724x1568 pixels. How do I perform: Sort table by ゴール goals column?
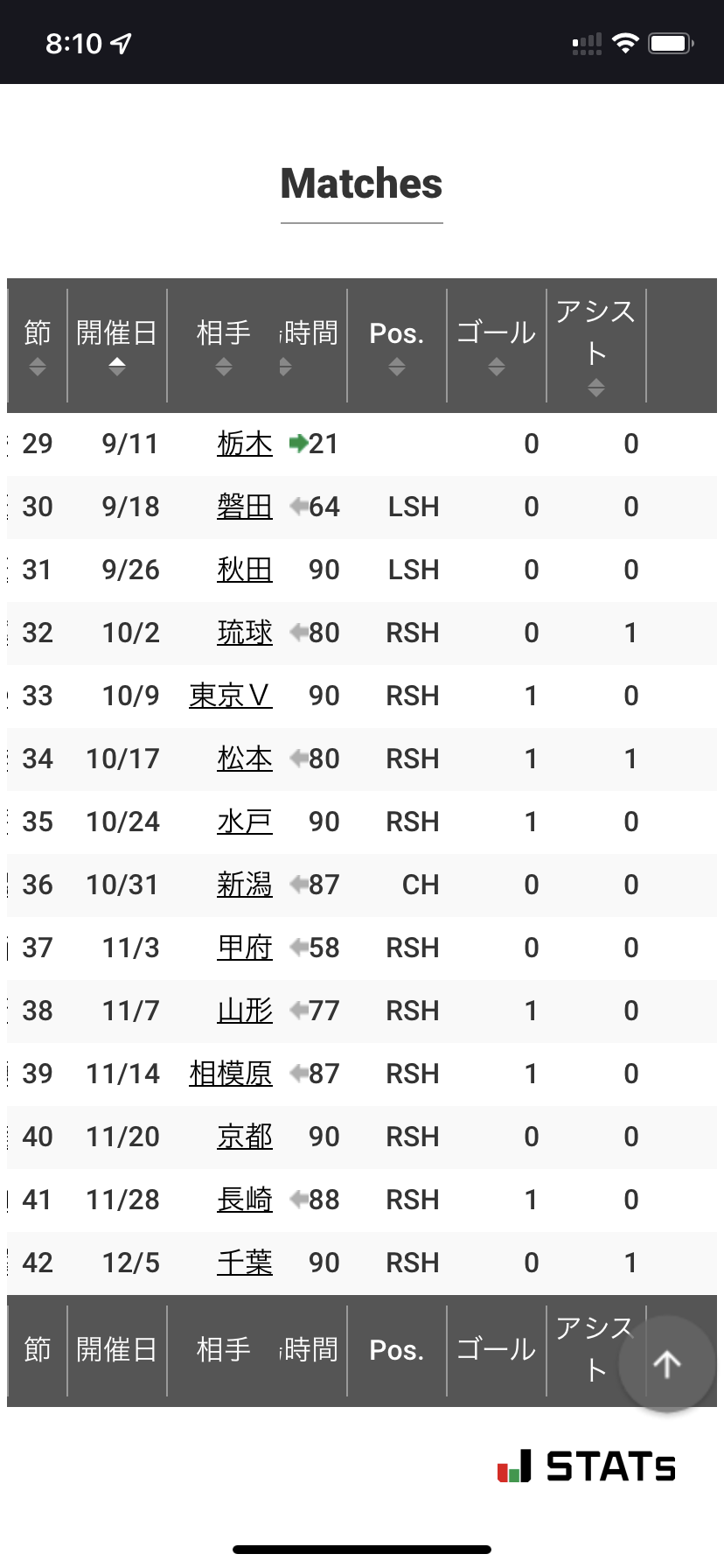496,346
